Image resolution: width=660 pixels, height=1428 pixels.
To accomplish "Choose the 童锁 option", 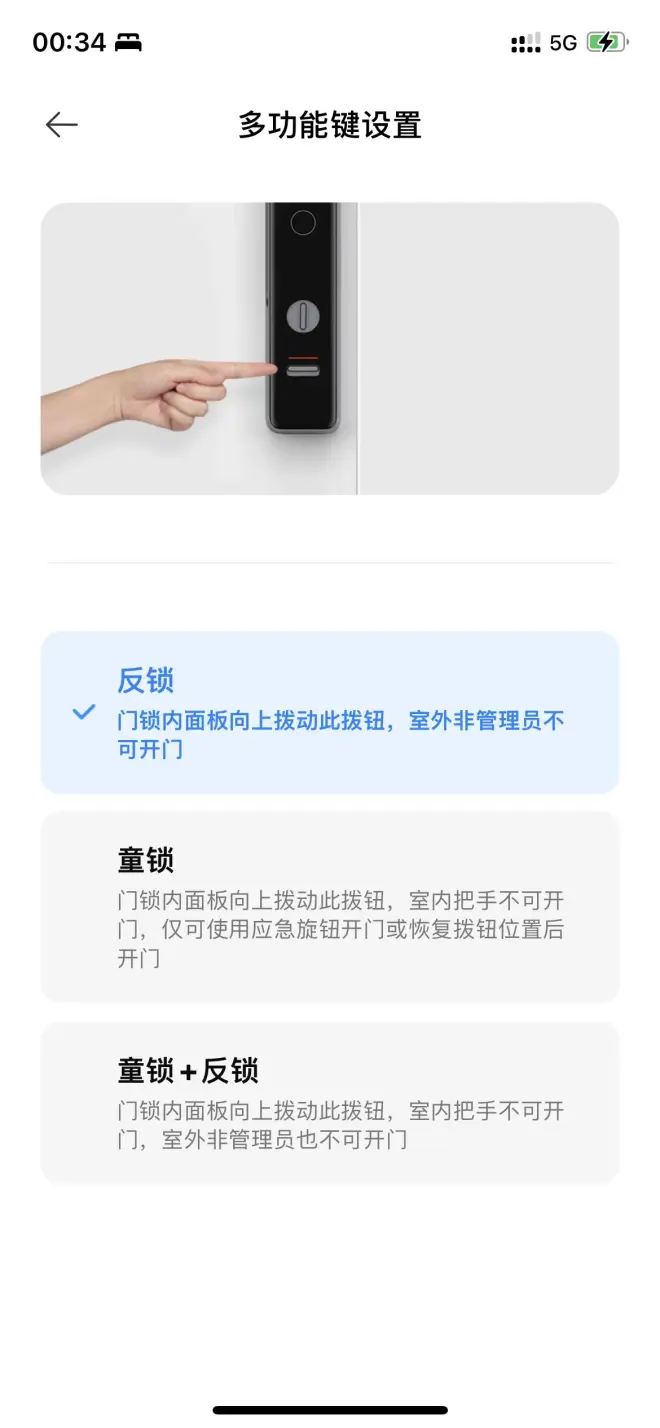I will coord(330,906).
